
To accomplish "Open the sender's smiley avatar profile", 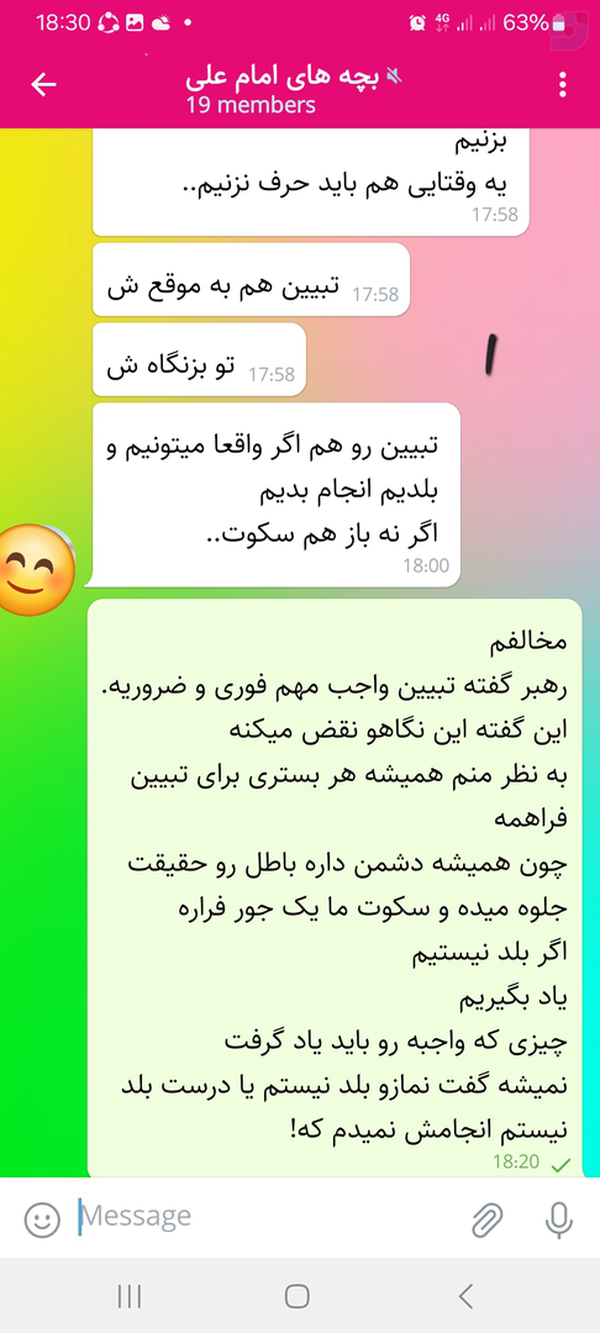I will coord(38,570).
